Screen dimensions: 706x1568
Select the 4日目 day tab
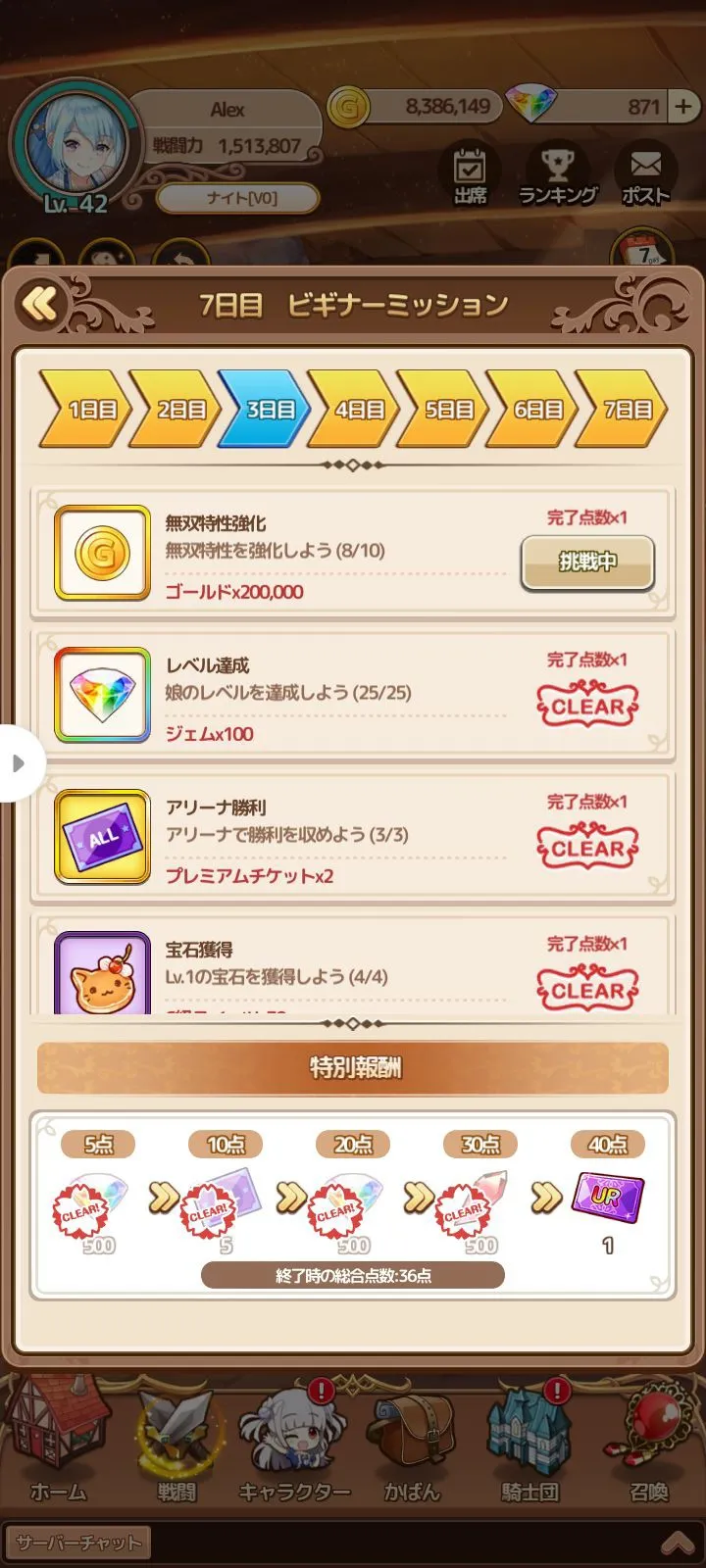point(356,409)
